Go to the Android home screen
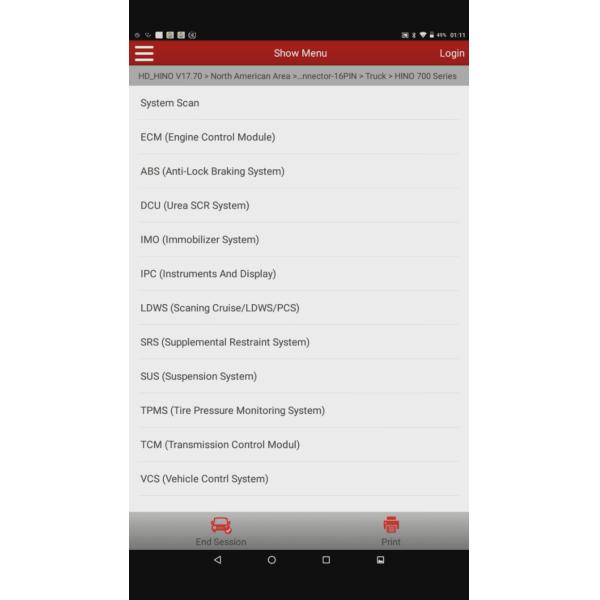600x600 pixels. pyautogui.click(x=272, y=560)
